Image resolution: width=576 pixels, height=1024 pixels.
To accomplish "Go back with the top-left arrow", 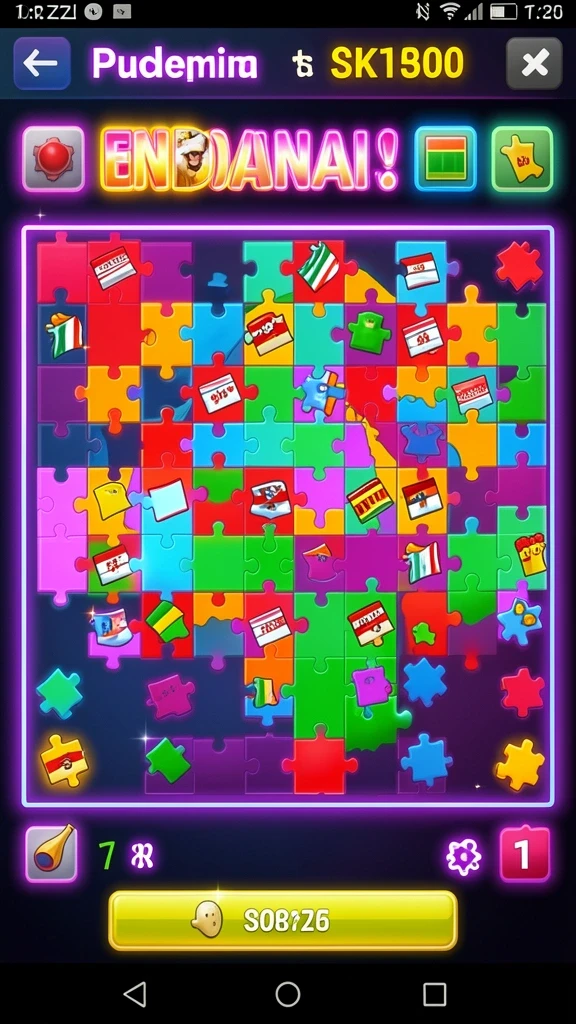I will click(x=42, y=63).
